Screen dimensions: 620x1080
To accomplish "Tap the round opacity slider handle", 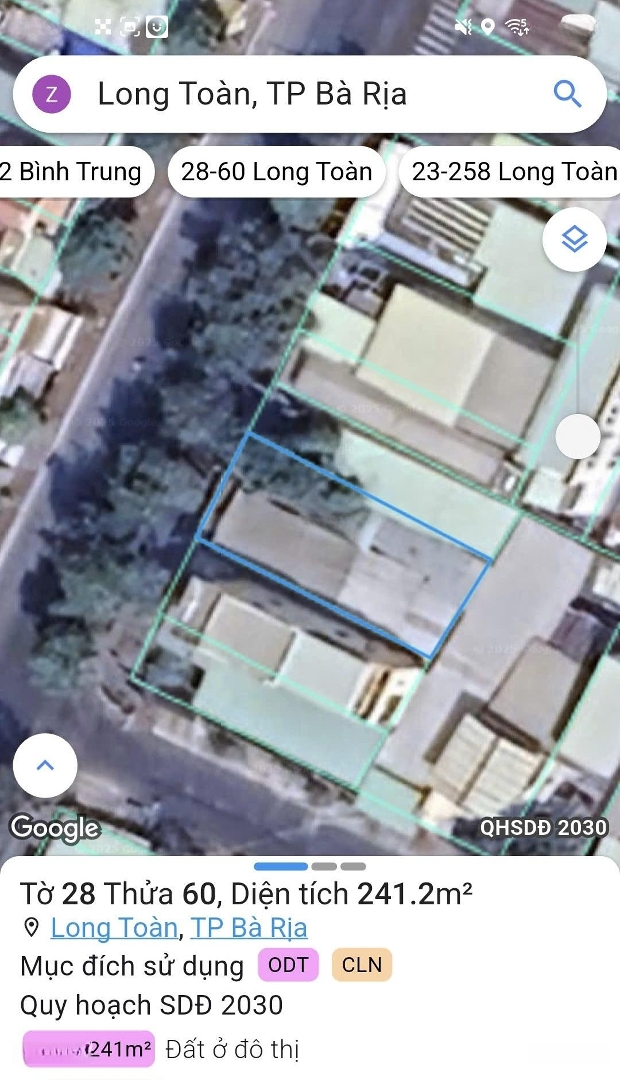I will 577,437.
